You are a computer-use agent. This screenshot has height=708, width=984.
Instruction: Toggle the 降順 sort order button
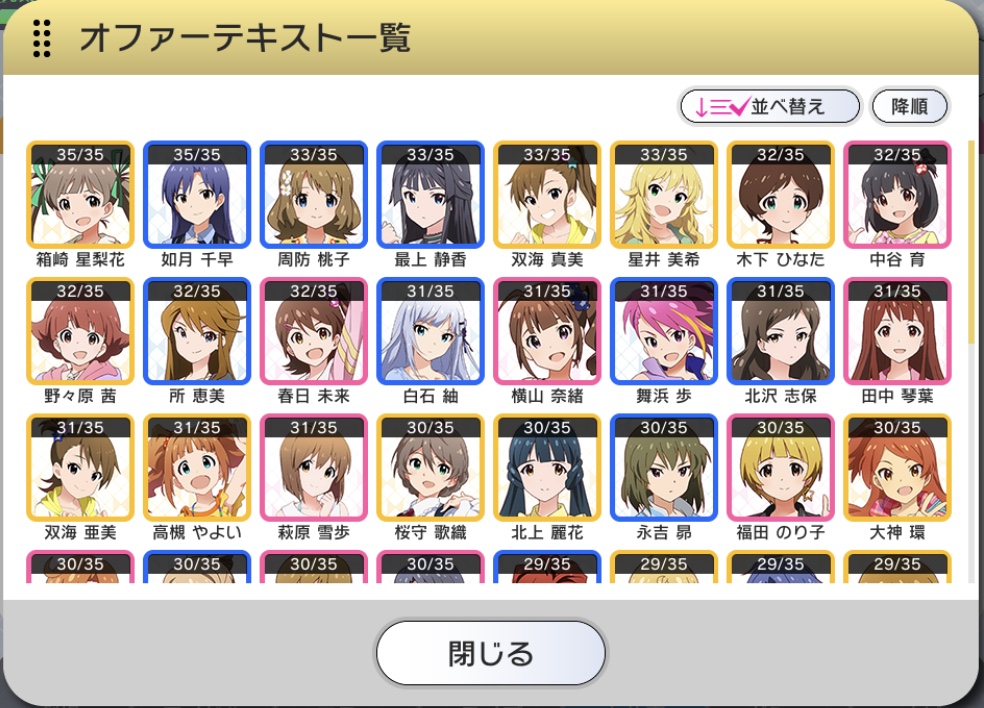coord(909,107)
